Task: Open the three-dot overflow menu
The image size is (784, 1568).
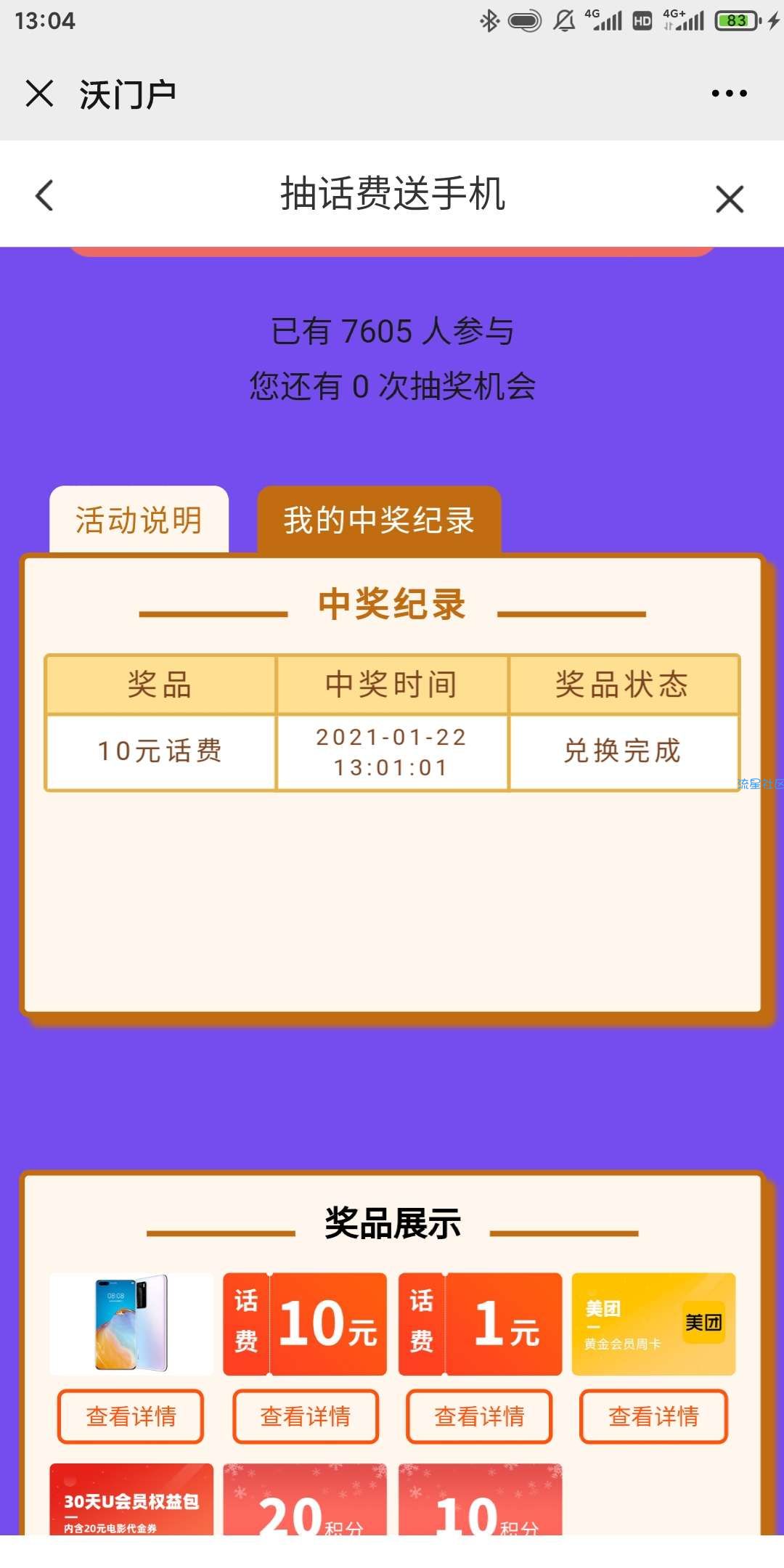Action: click(729, 94)
